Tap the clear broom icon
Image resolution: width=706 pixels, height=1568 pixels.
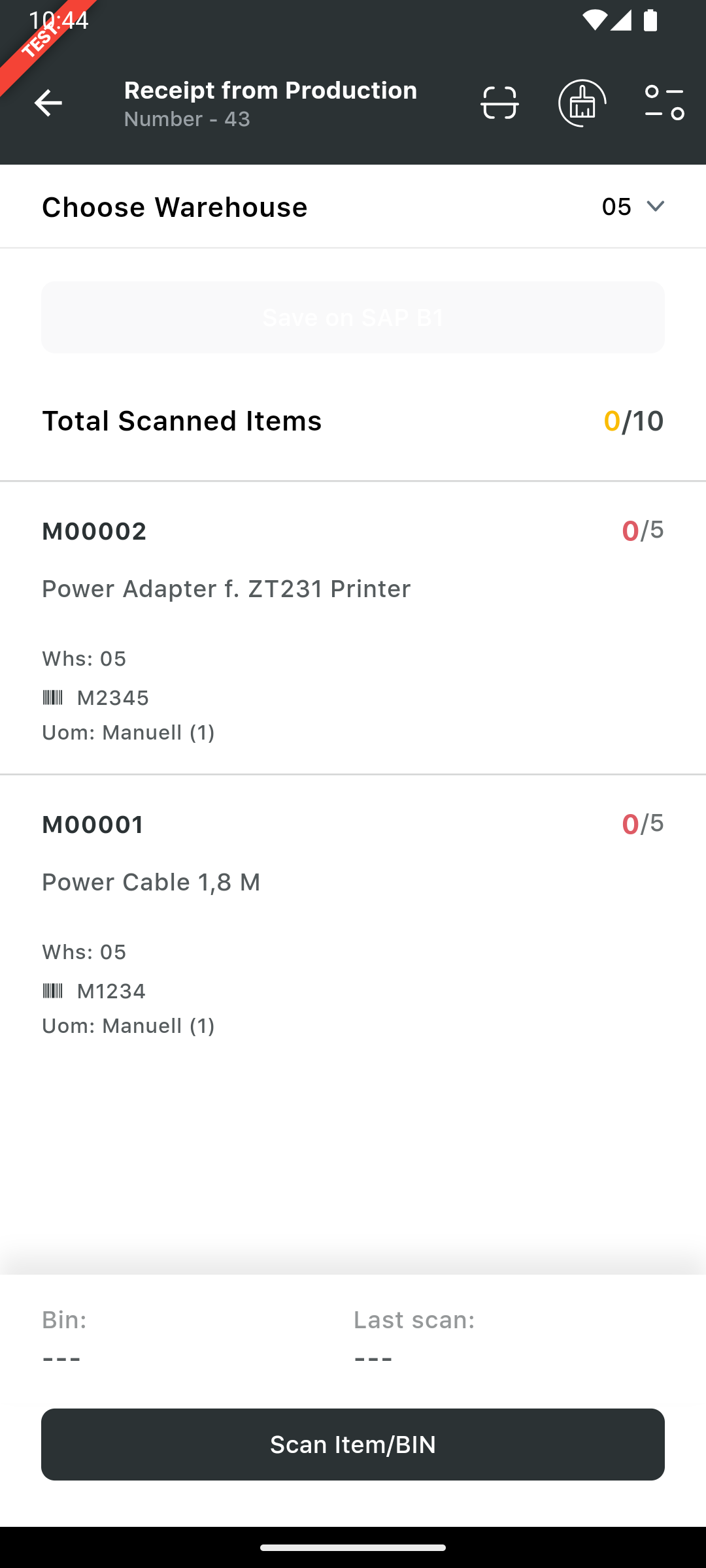click(x=582, y=103)
